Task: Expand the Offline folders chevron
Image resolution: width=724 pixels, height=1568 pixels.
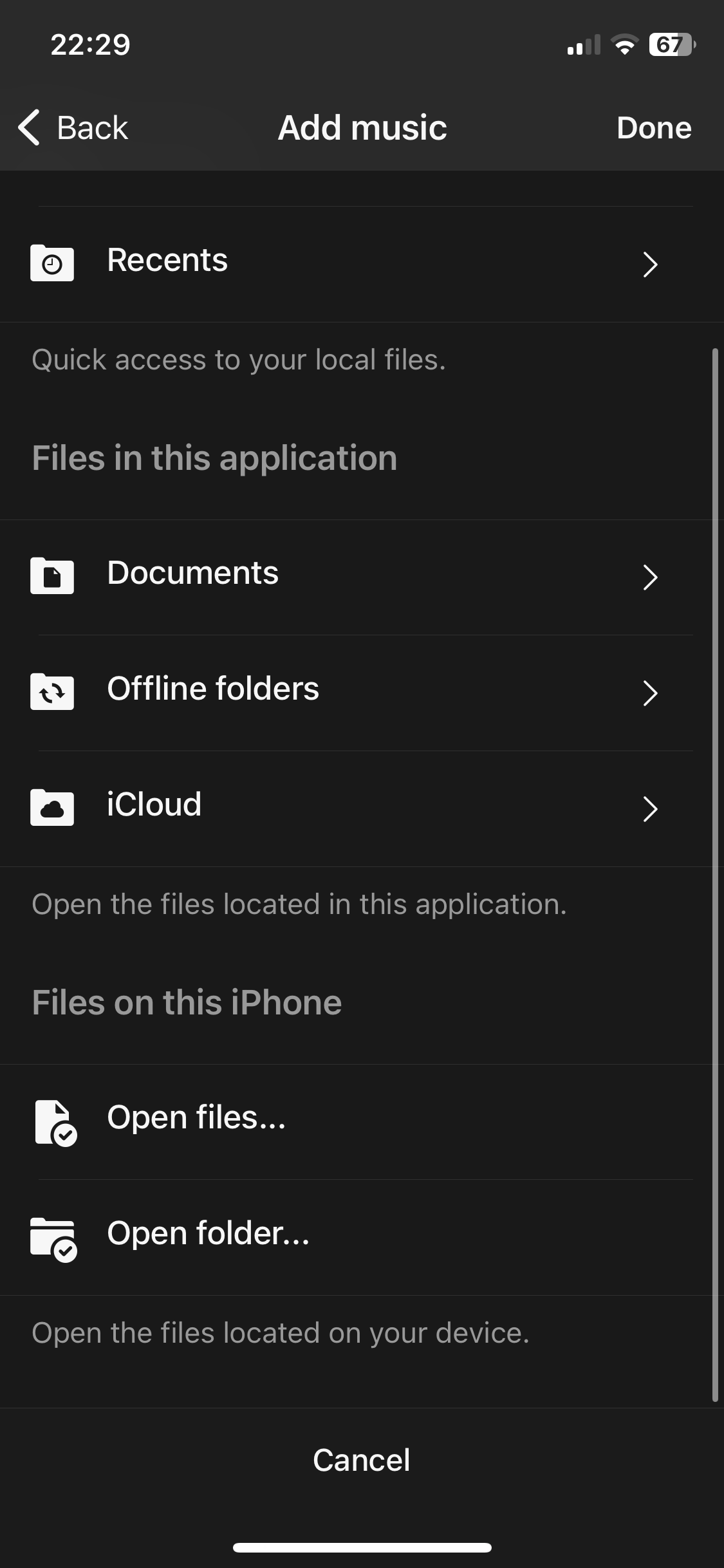Action: coord(649,693)
